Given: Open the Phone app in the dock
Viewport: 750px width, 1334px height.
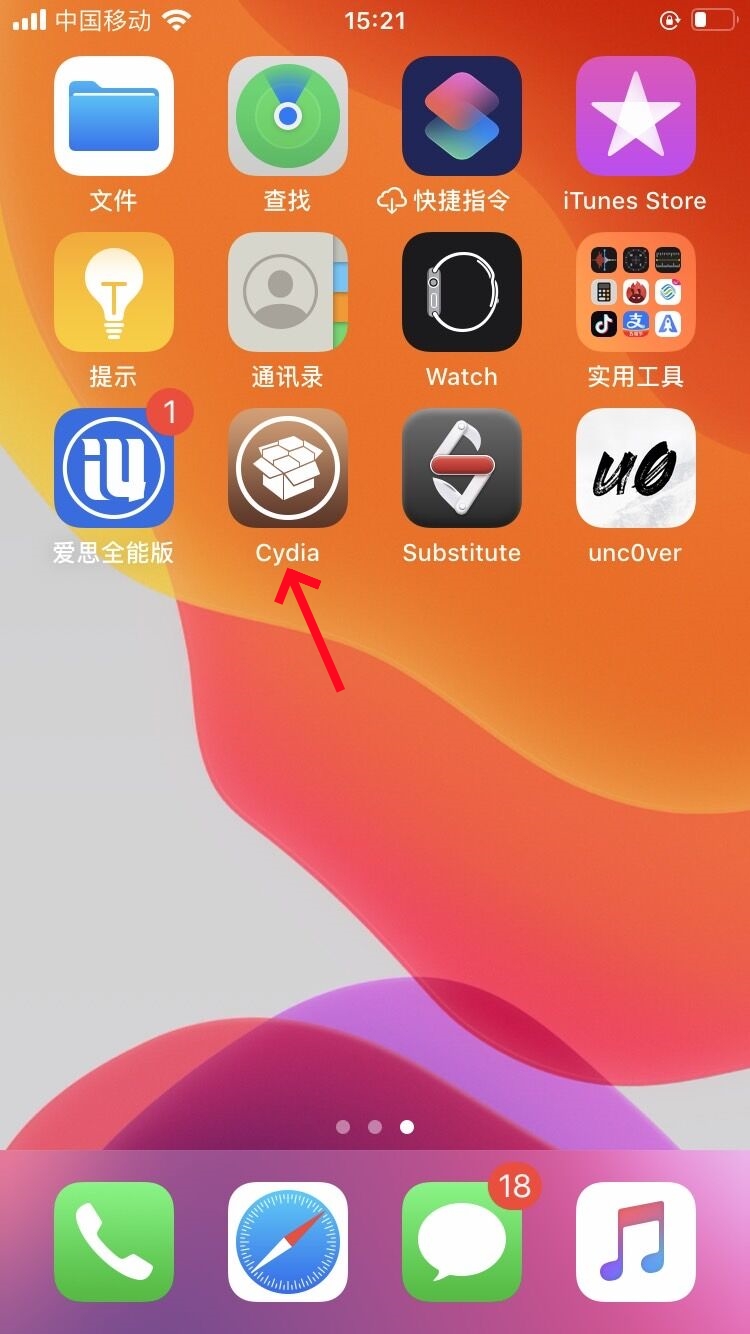Looking at the screenshot, I should [114, 1242].
